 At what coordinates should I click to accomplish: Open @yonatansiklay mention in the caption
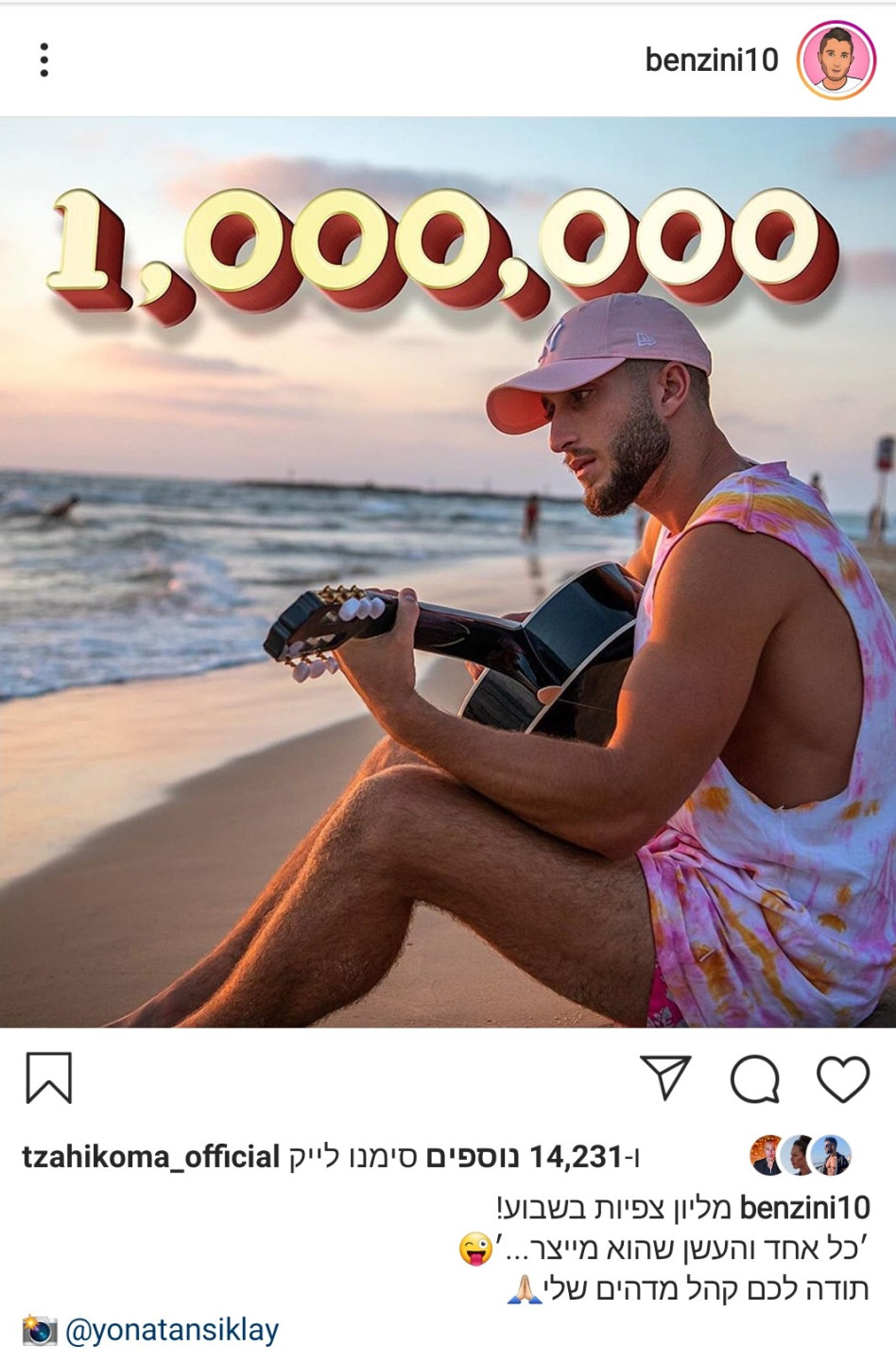point(171,1331)
